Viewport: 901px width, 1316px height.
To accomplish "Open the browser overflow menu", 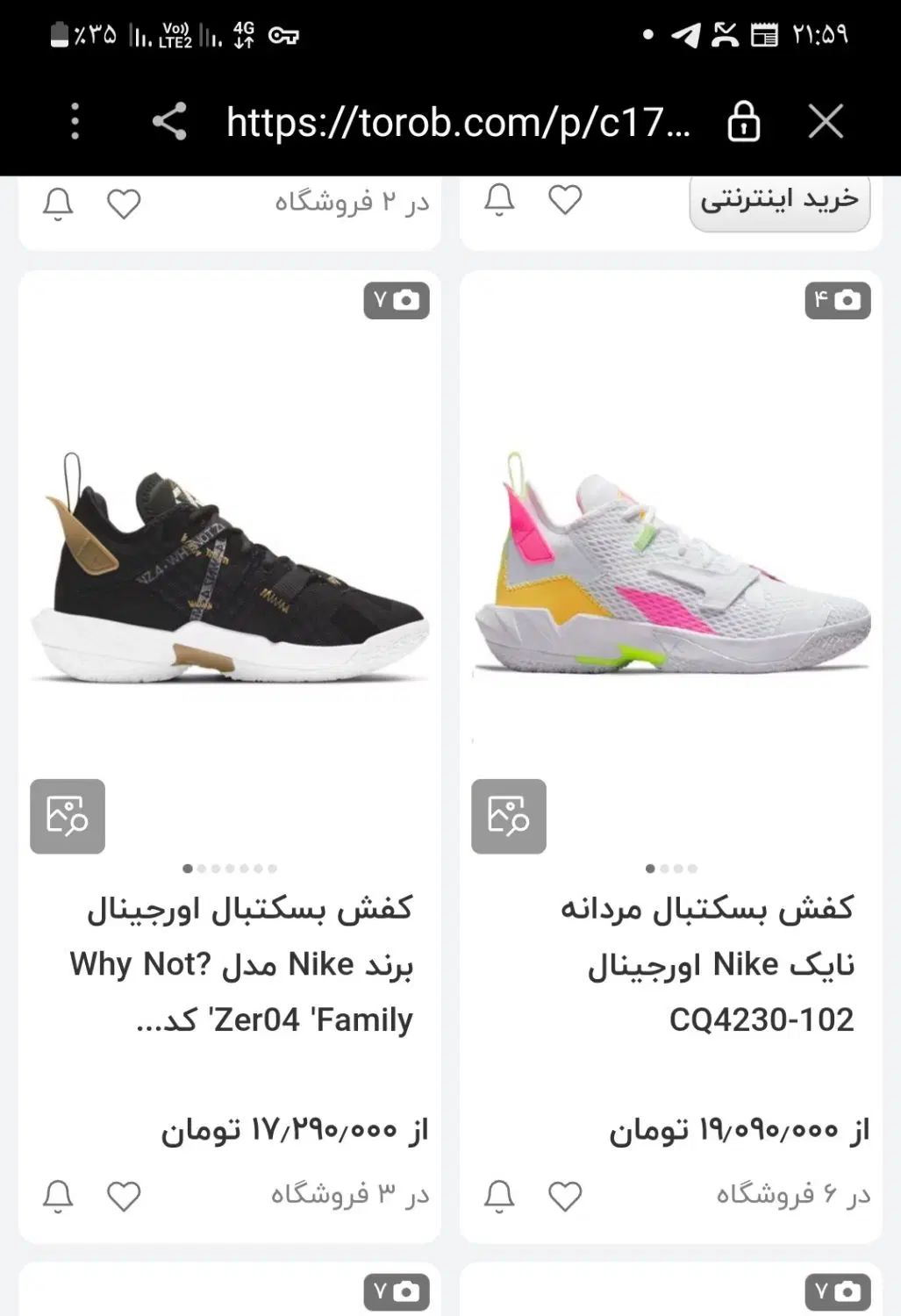I will click(75, 121).
